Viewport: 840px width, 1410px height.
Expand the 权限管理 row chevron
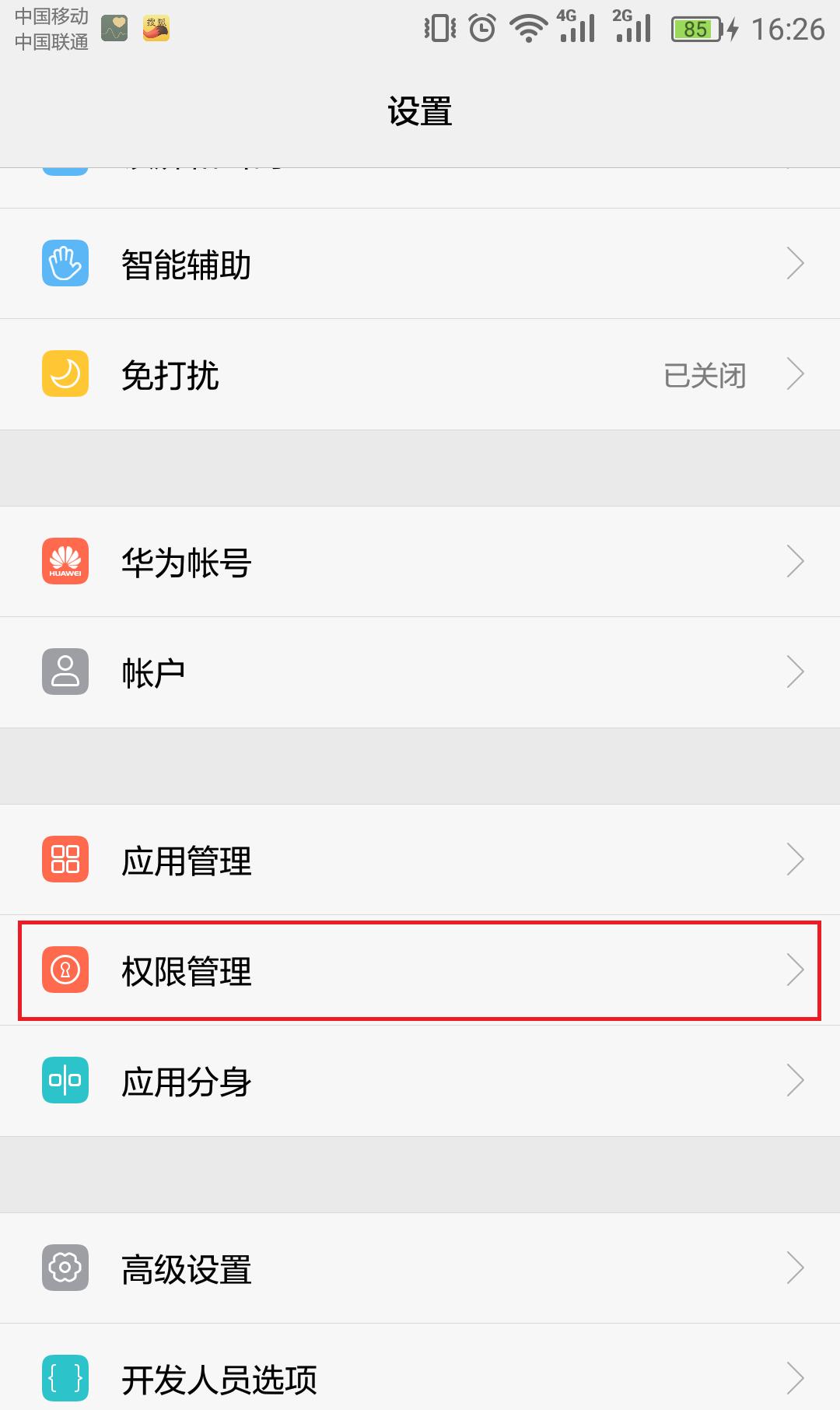click(796, 970)
